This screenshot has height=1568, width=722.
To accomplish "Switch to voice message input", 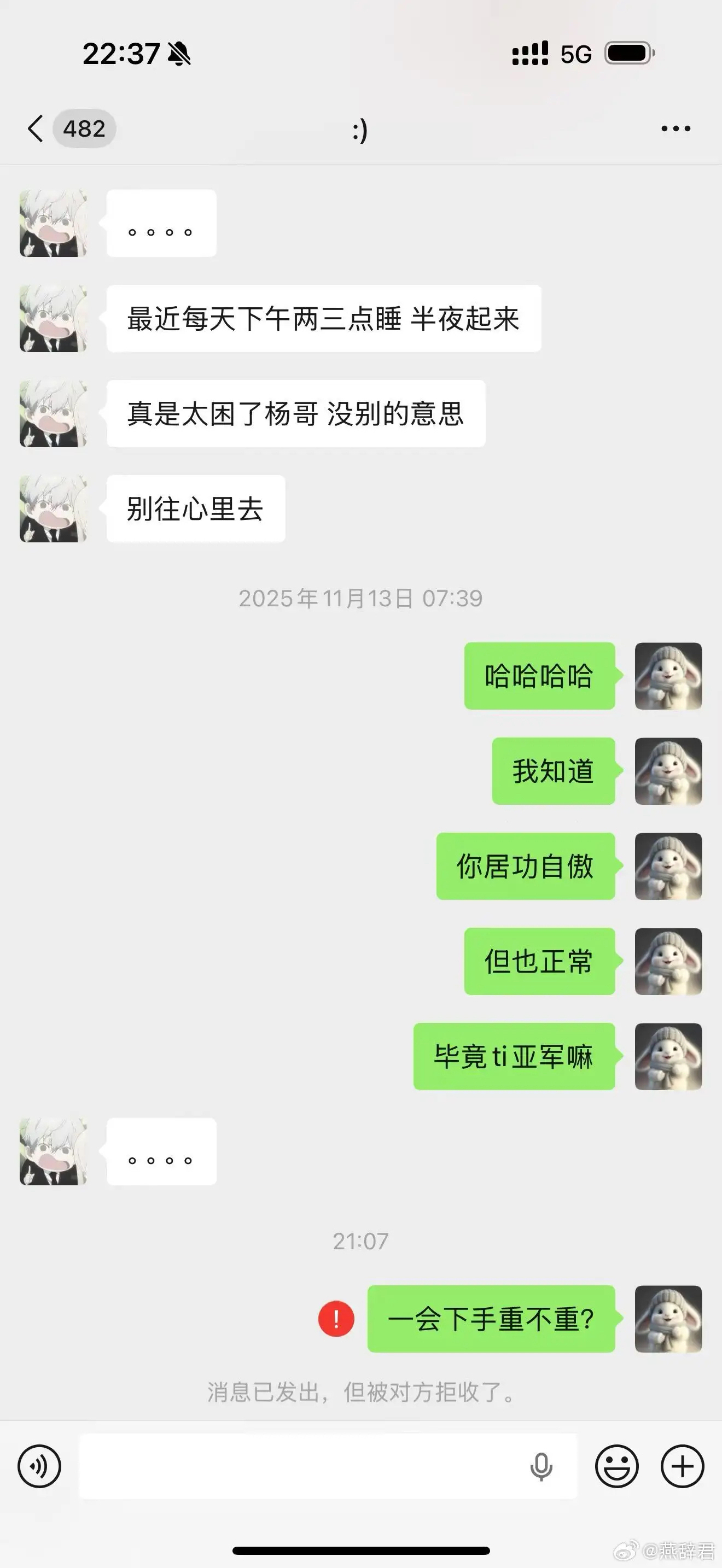I will (39, 1466).
